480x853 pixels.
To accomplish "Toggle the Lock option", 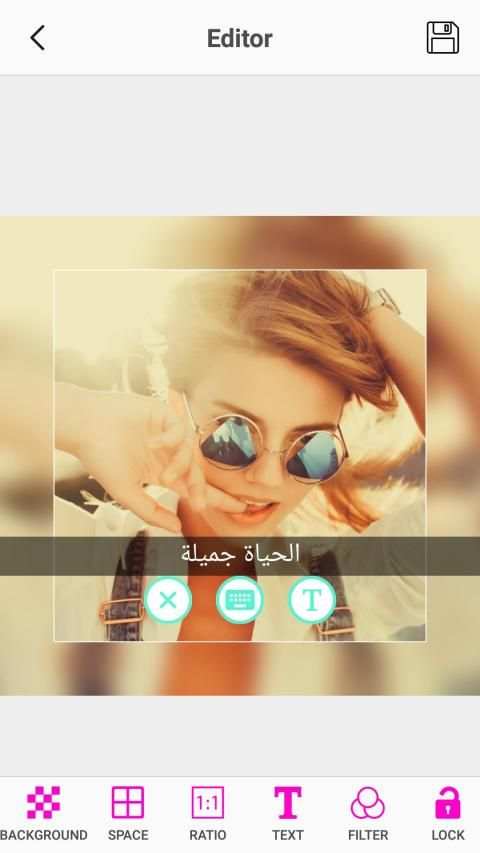I will click(448, 814).
